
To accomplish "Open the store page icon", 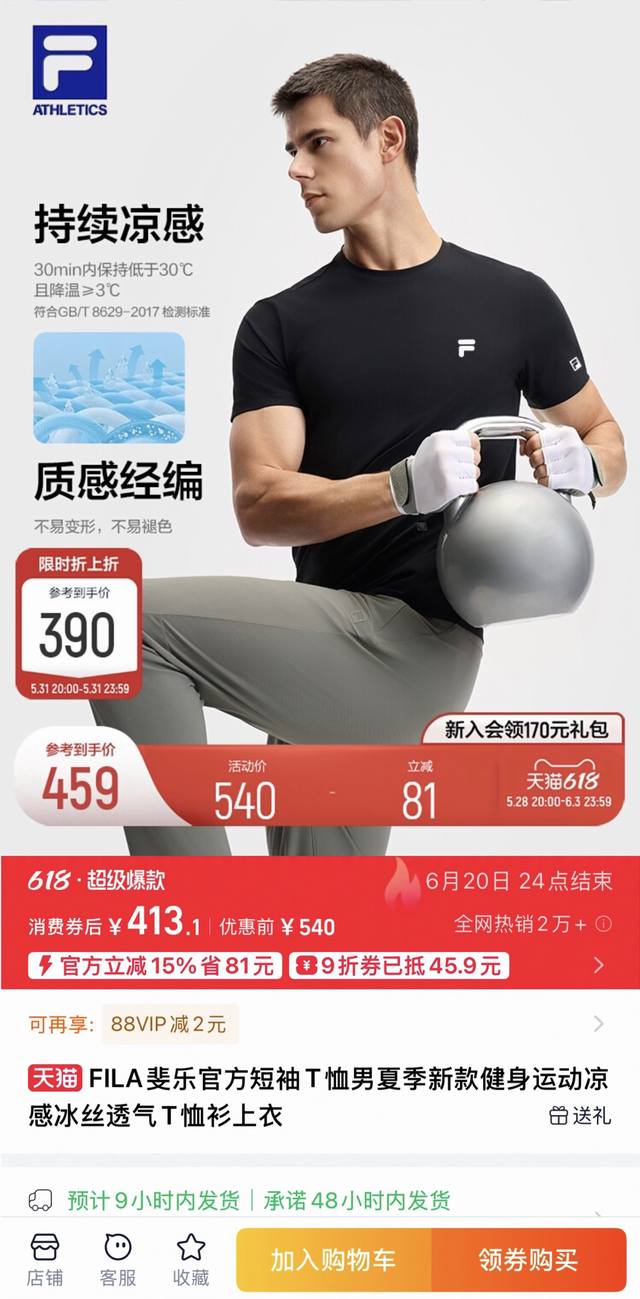I will tap(45, 1258).
